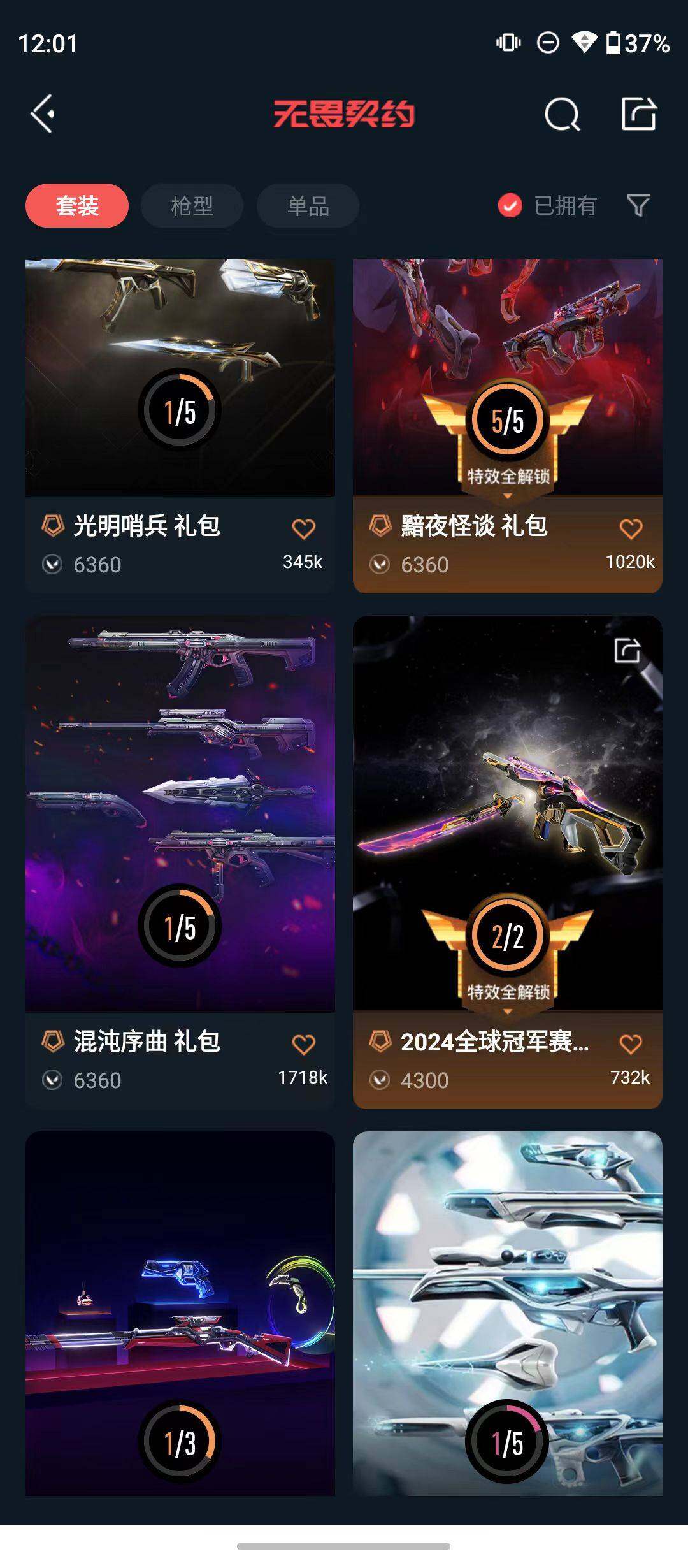Open the 2024全球冠军赛 bundle card

[x=507, y=816]
